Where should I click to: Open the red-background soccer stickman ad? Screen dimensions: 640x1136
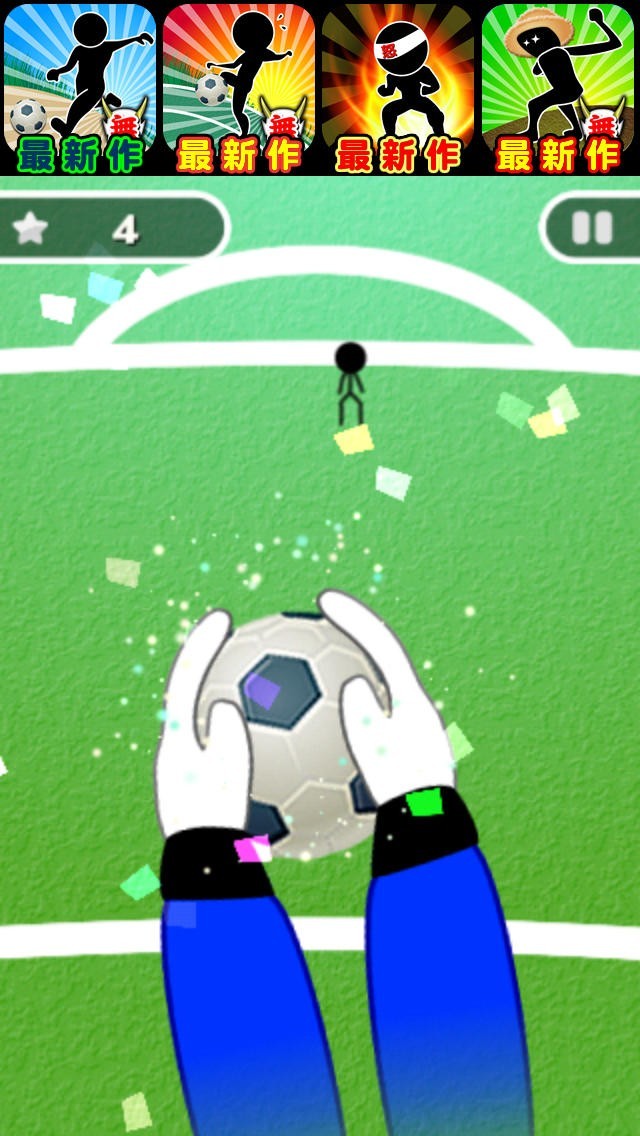point(239,88)
